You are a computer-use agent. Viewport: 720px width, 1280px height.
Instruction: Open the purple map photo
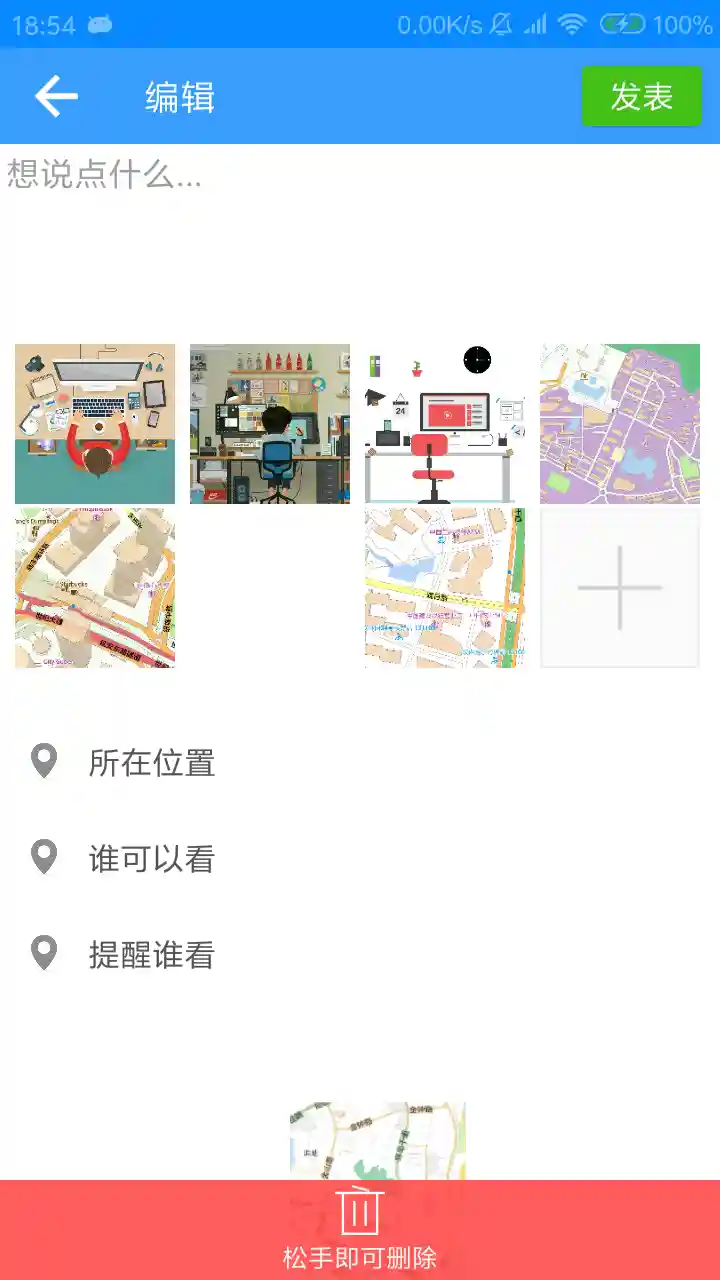click(x=620, y=424)
